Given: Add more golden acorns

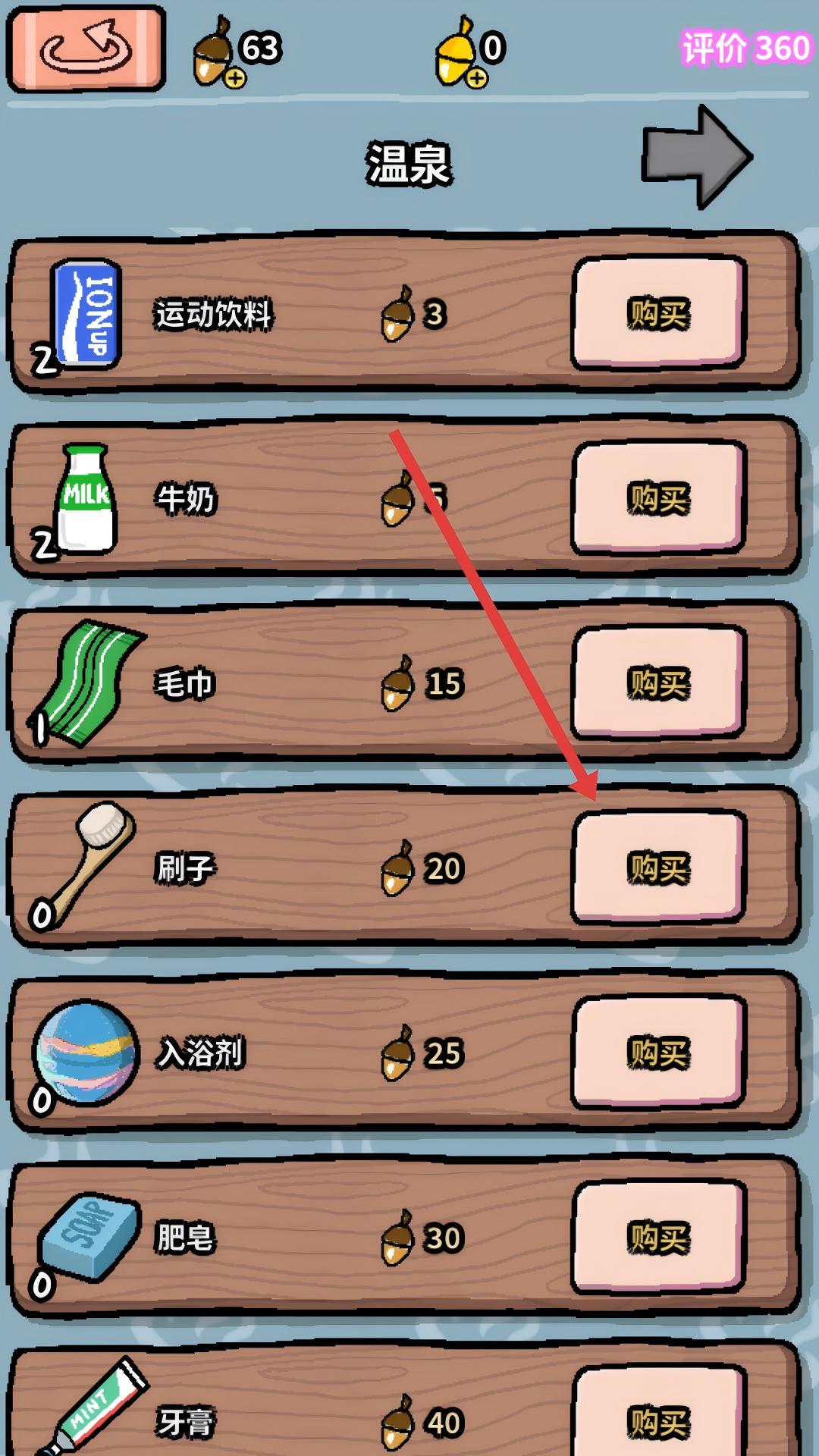Looking at the screenshot, I should coord(476,77).
